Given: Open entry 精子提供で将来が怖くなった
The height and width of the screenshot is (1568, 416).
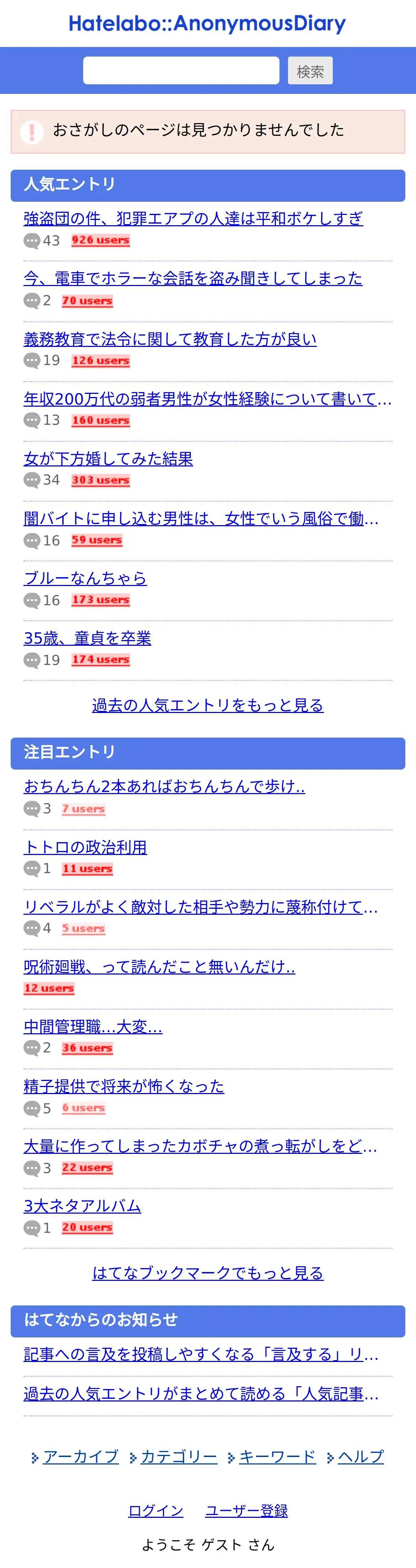Looking at the screenshot, I should pyautogui.click(x=123, y=1086).
